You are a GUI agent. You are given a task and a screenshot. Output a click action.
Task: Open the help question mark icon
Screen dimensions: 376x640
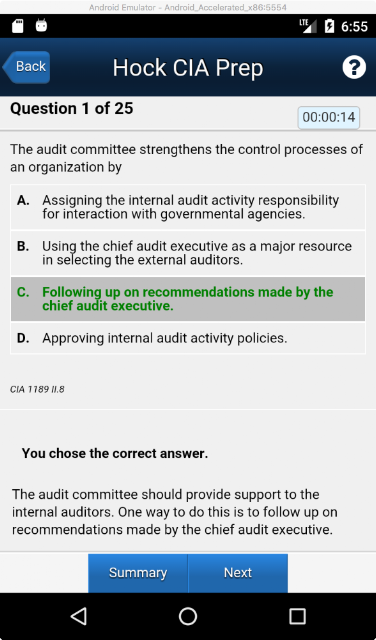[354, 67]
